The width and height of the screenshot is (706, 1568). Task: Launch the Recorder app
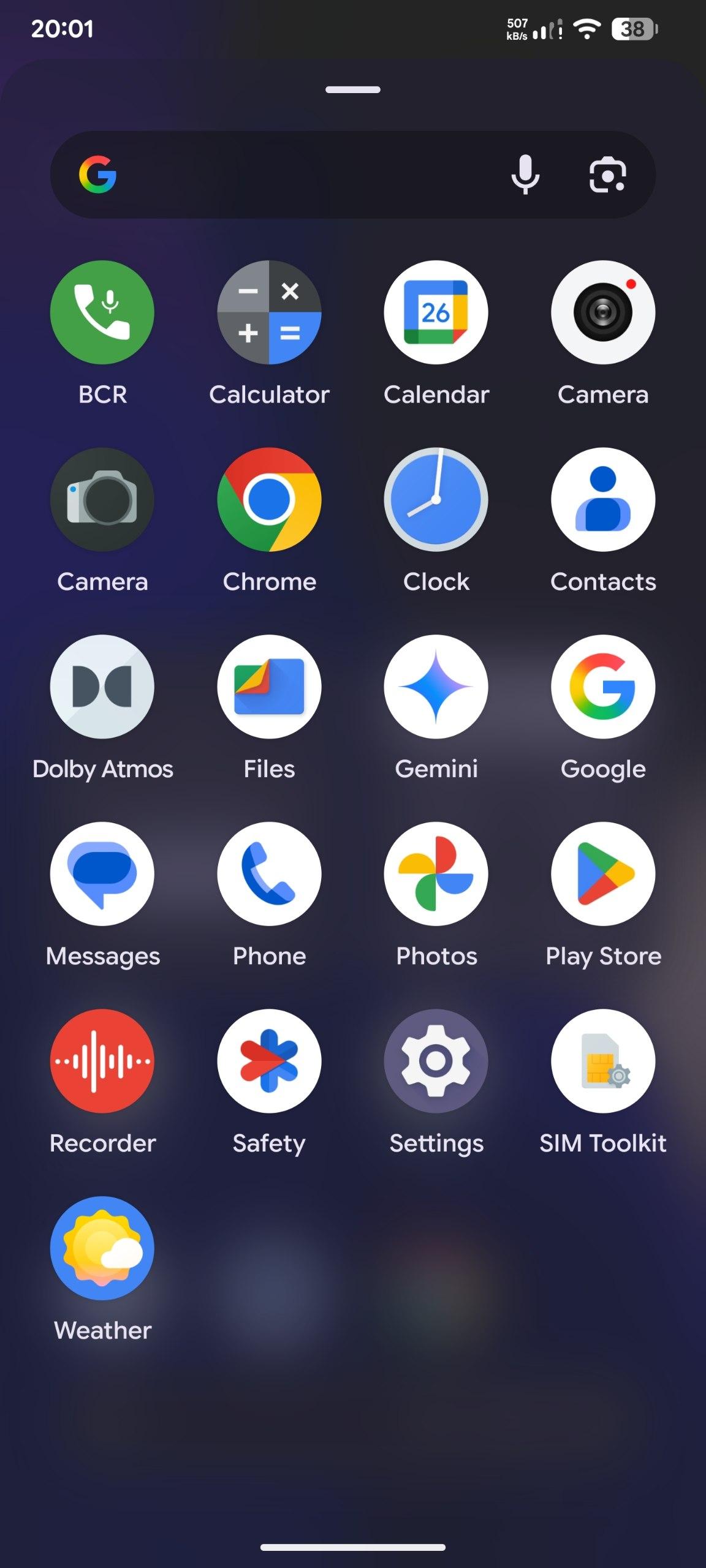pos(102,1061)
